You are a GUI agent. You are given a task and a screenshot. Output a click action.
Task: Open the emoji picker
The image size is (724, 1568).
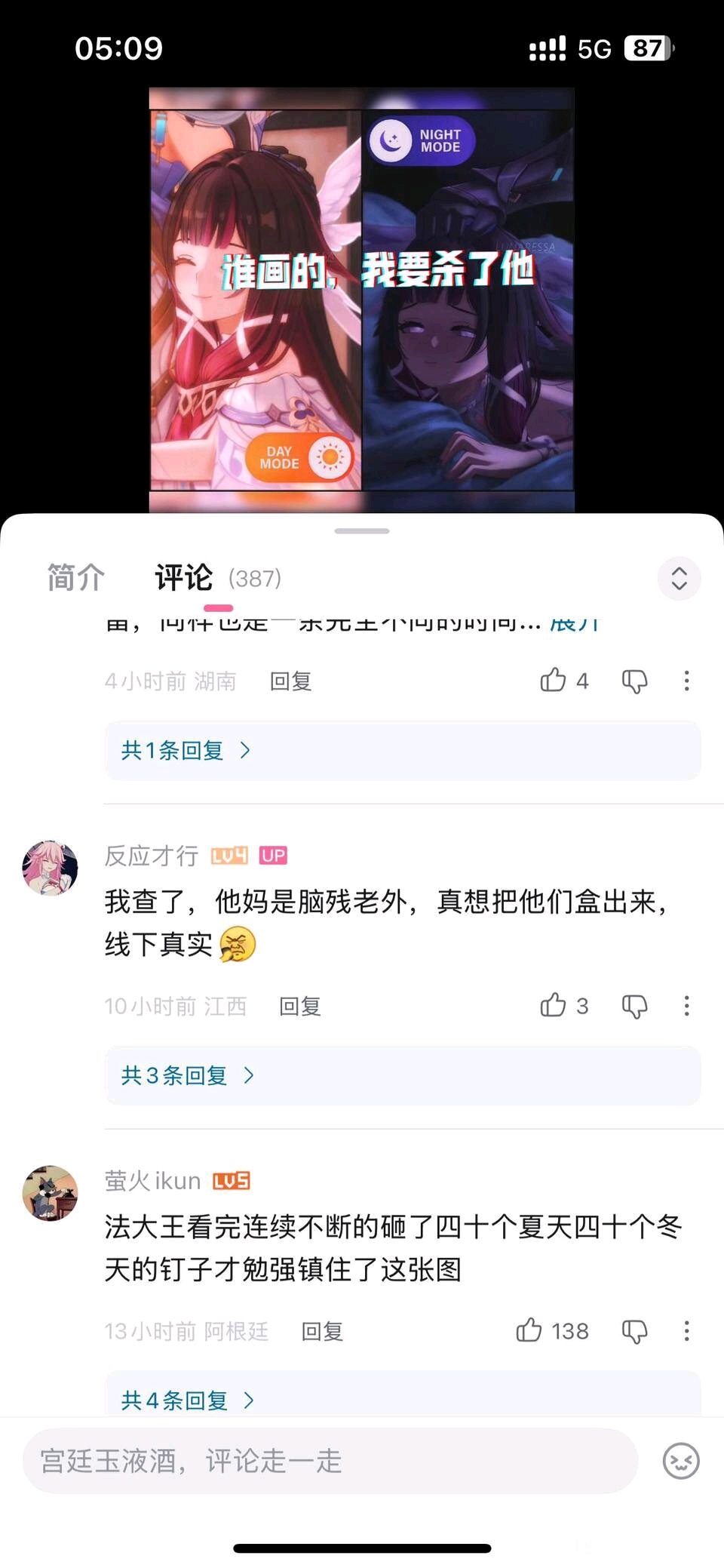[x=680, y=1461]
